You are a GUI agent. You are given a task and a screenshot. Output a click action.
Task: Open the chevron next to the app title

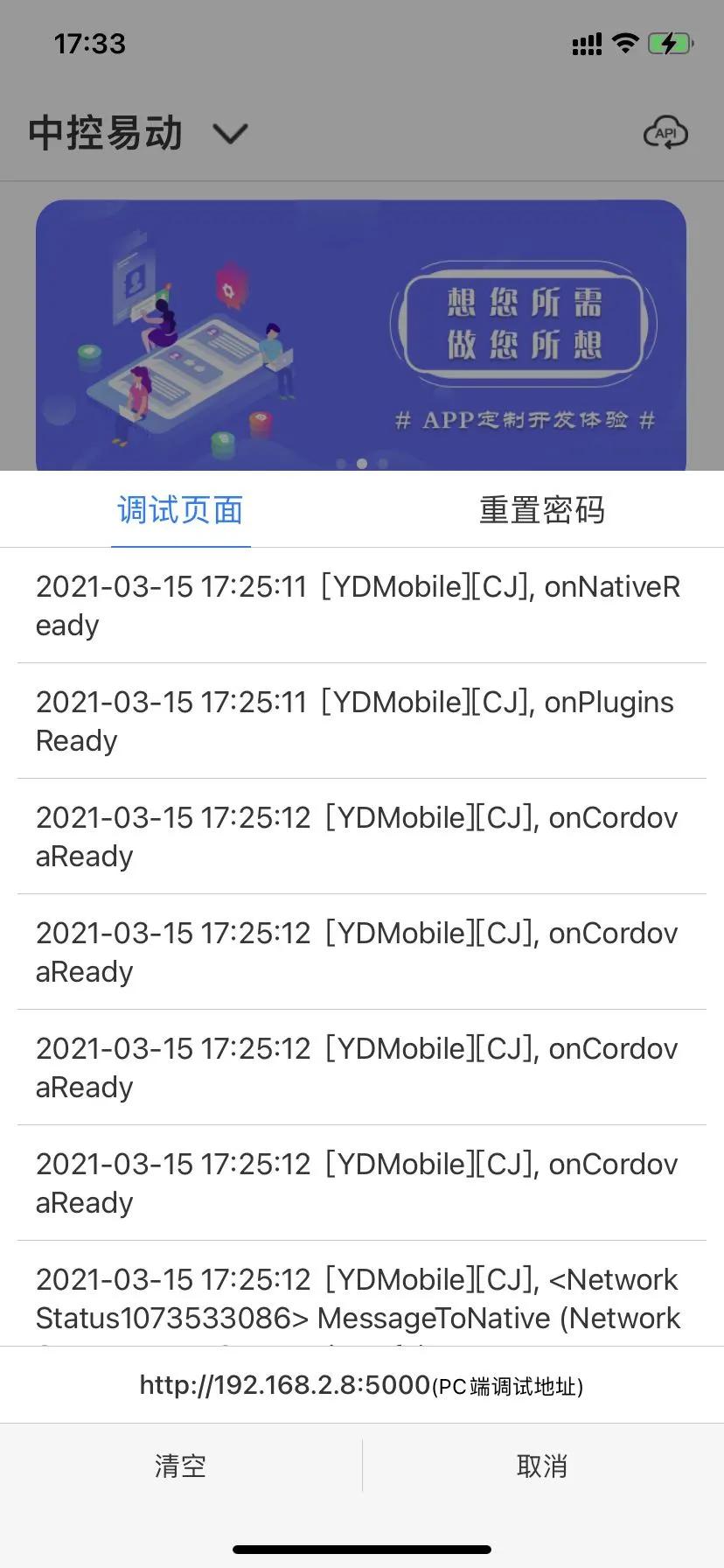[230, 133]
